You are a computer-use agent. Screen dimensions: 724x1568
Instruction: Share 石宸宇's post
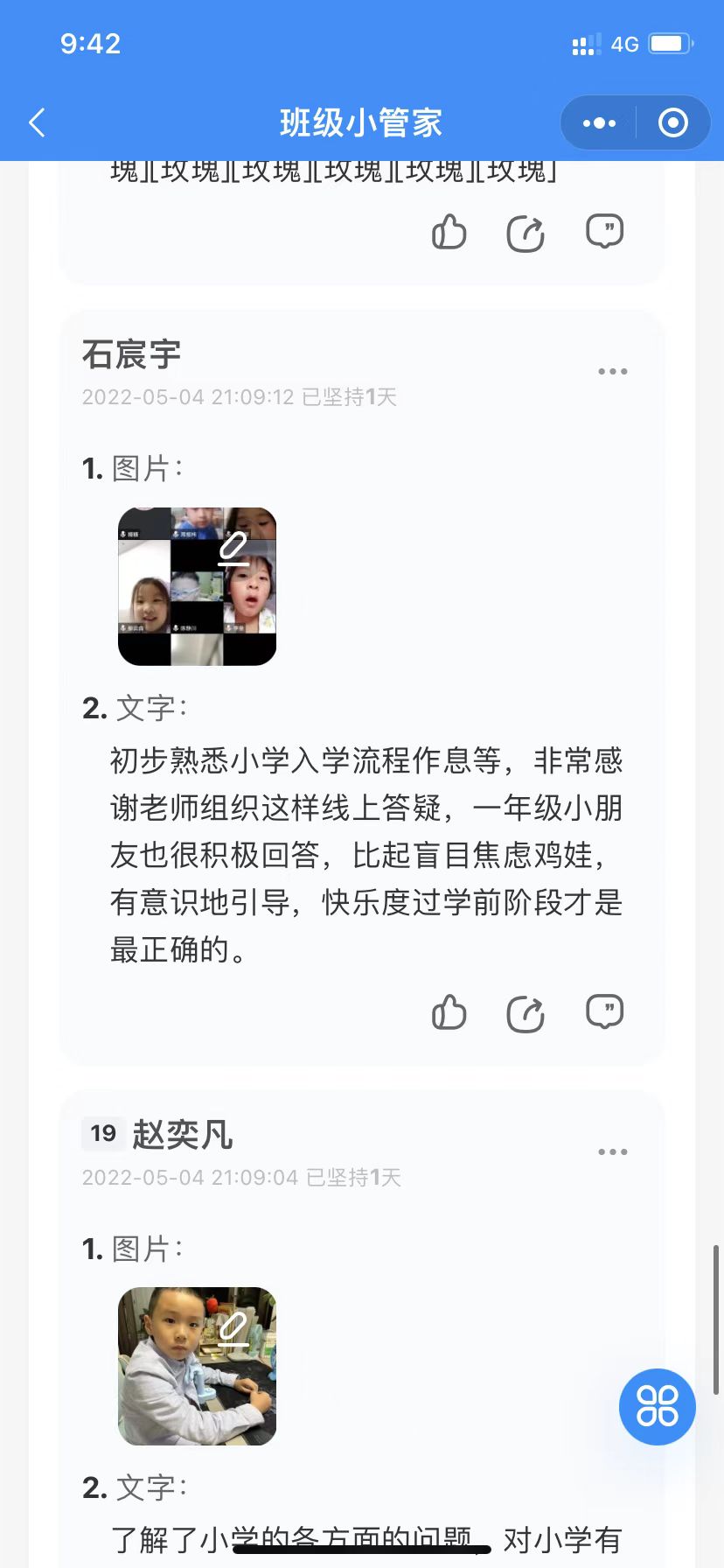(x=526, y=1013)
